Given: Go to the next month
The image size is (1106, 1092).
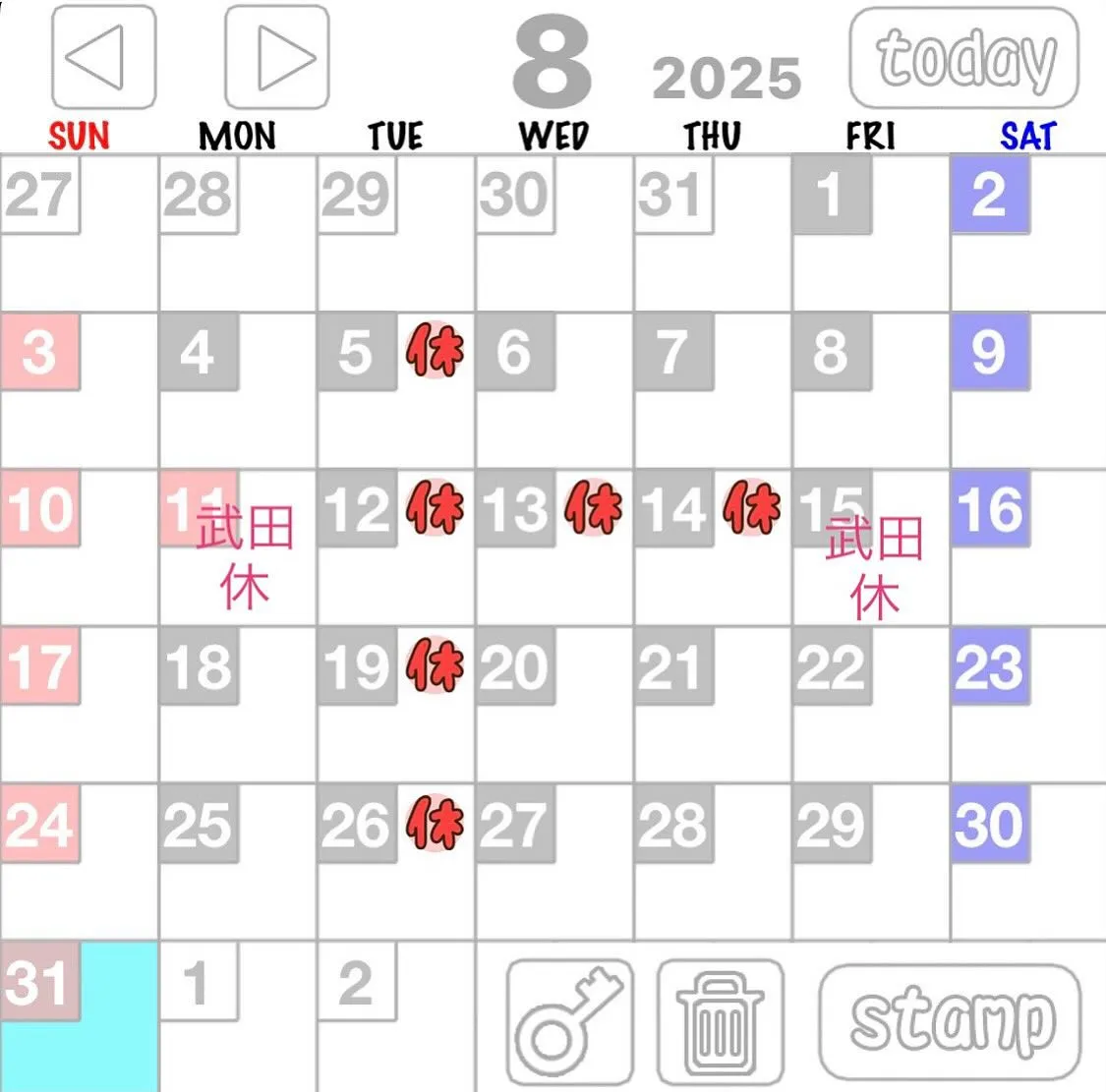Looking at the screenshot, I should point(276,57).
